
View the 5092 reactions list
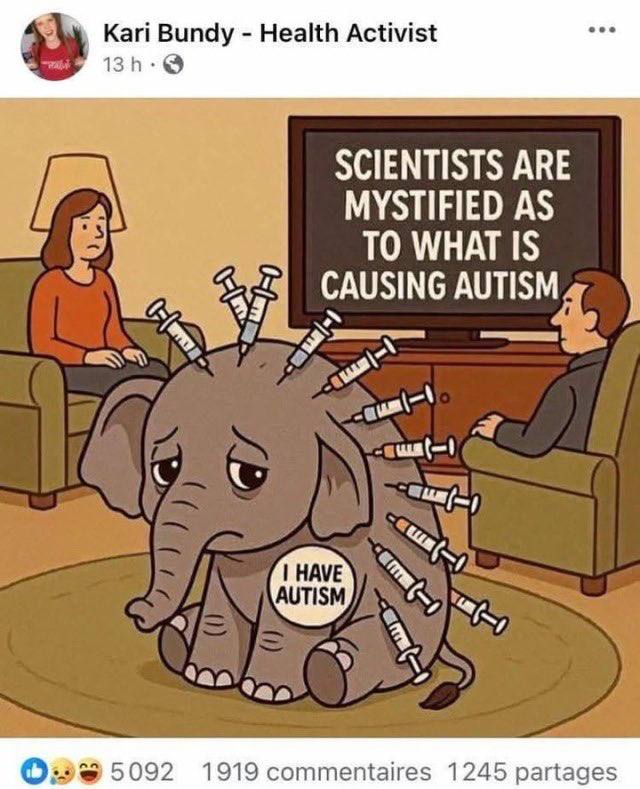click(x=97, y=771)
